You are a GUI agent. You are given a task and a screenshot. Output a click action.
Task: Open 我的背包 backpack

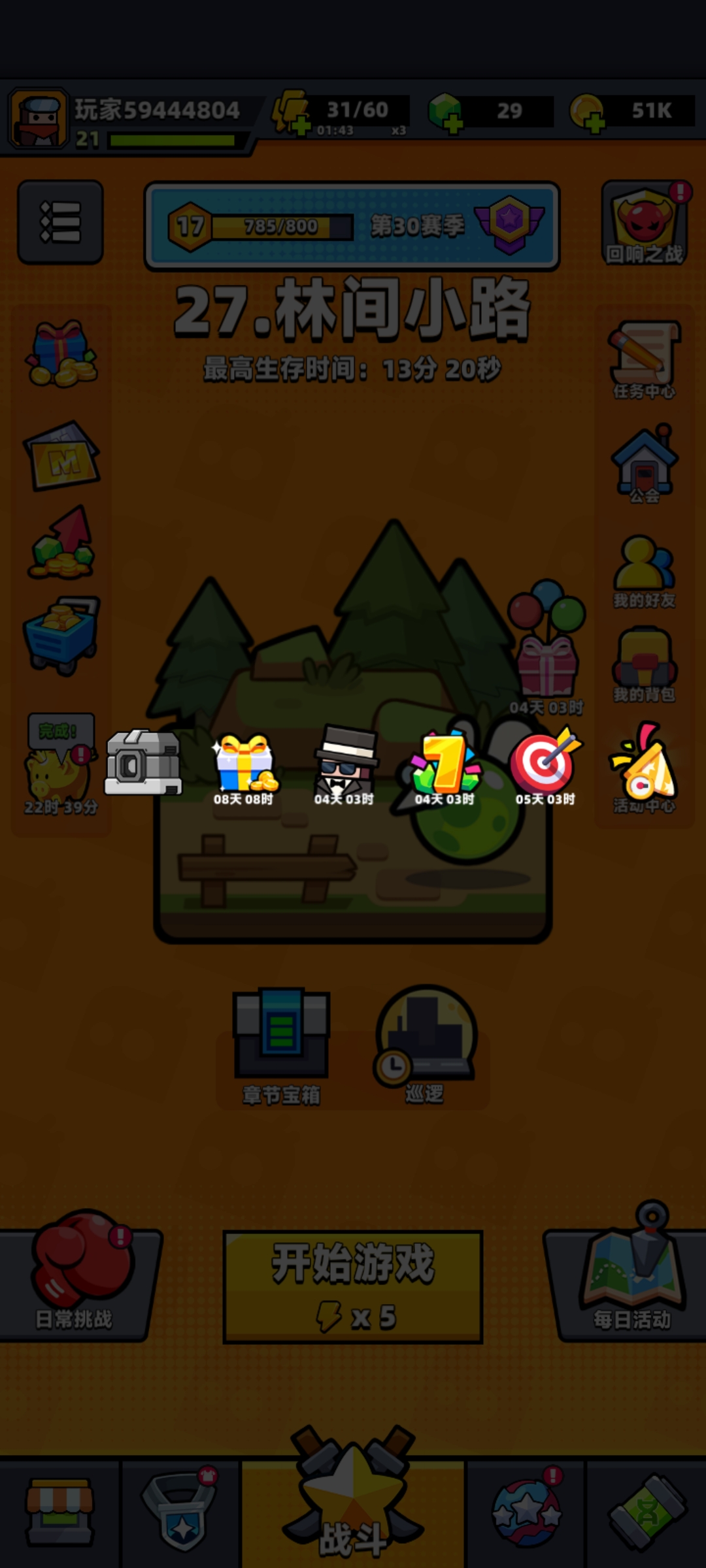tap(644, 663)
